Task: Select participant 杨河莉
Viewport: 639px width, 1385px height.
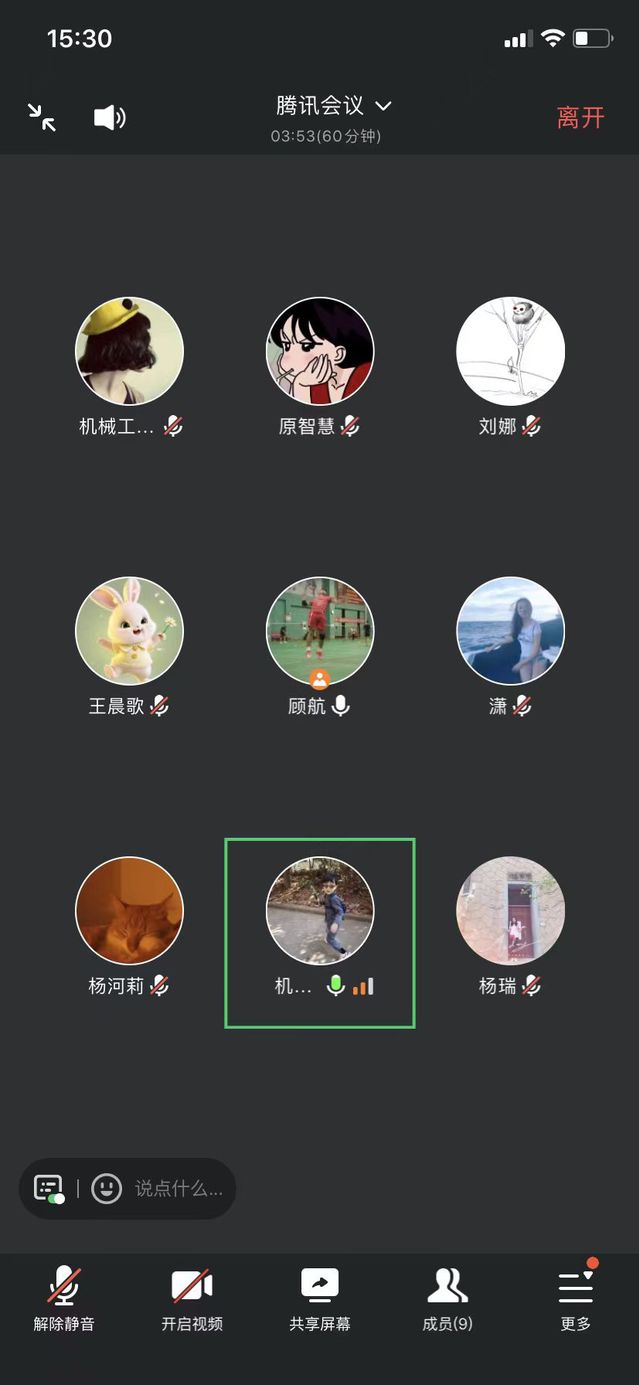Action: point(130,911)
